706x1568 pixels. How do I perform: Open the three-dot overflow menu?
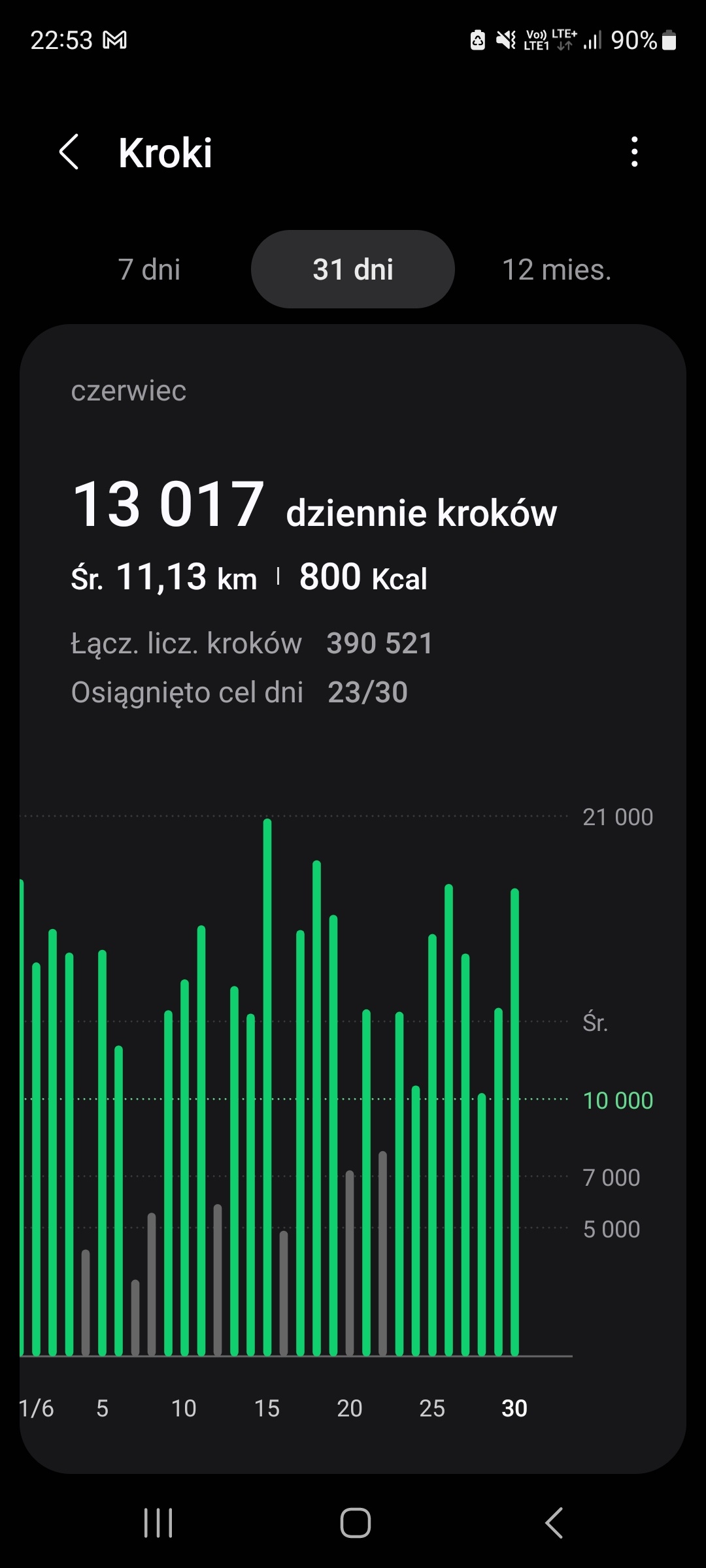(634, 152)
